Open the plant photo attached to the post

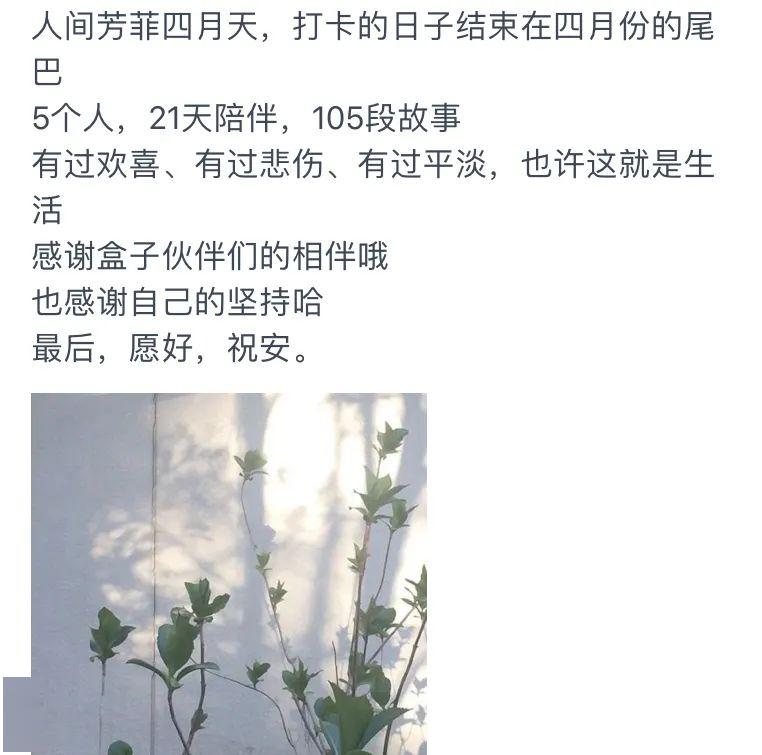pos(228,573)
